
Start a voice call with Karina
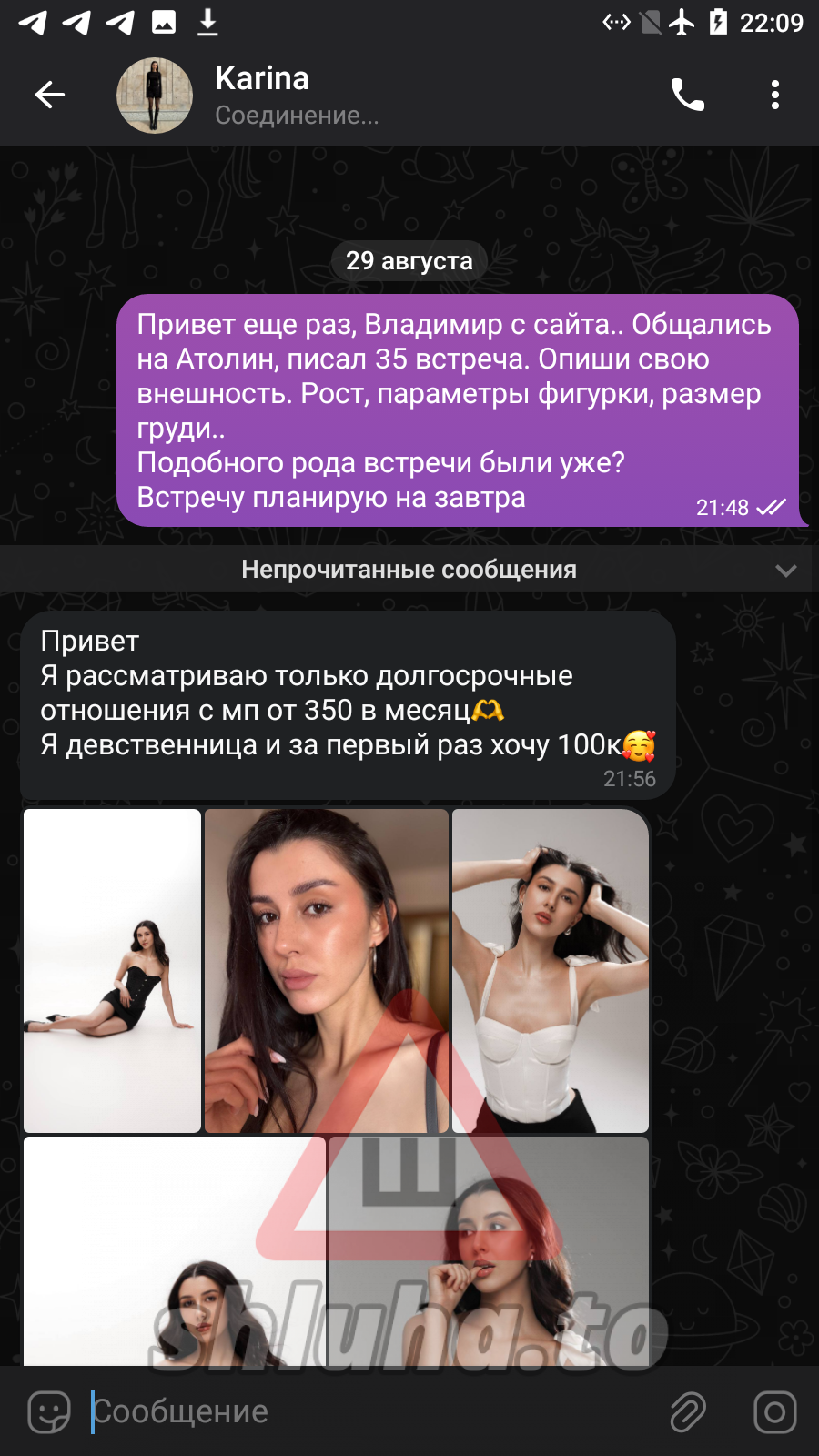point(687,95)
